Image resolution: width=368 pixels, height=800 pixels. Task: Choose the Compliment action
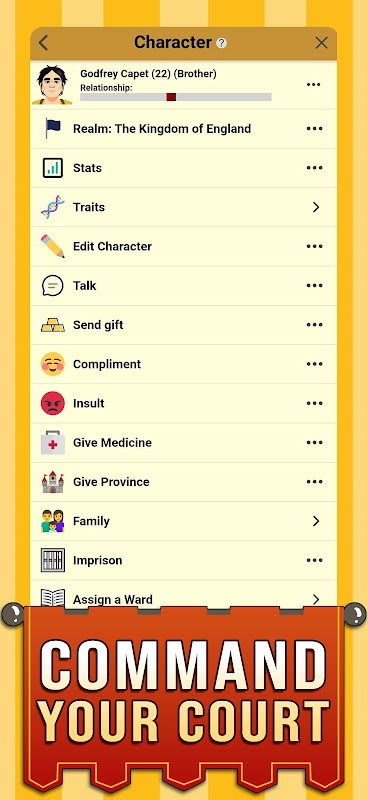click(183, 364)
